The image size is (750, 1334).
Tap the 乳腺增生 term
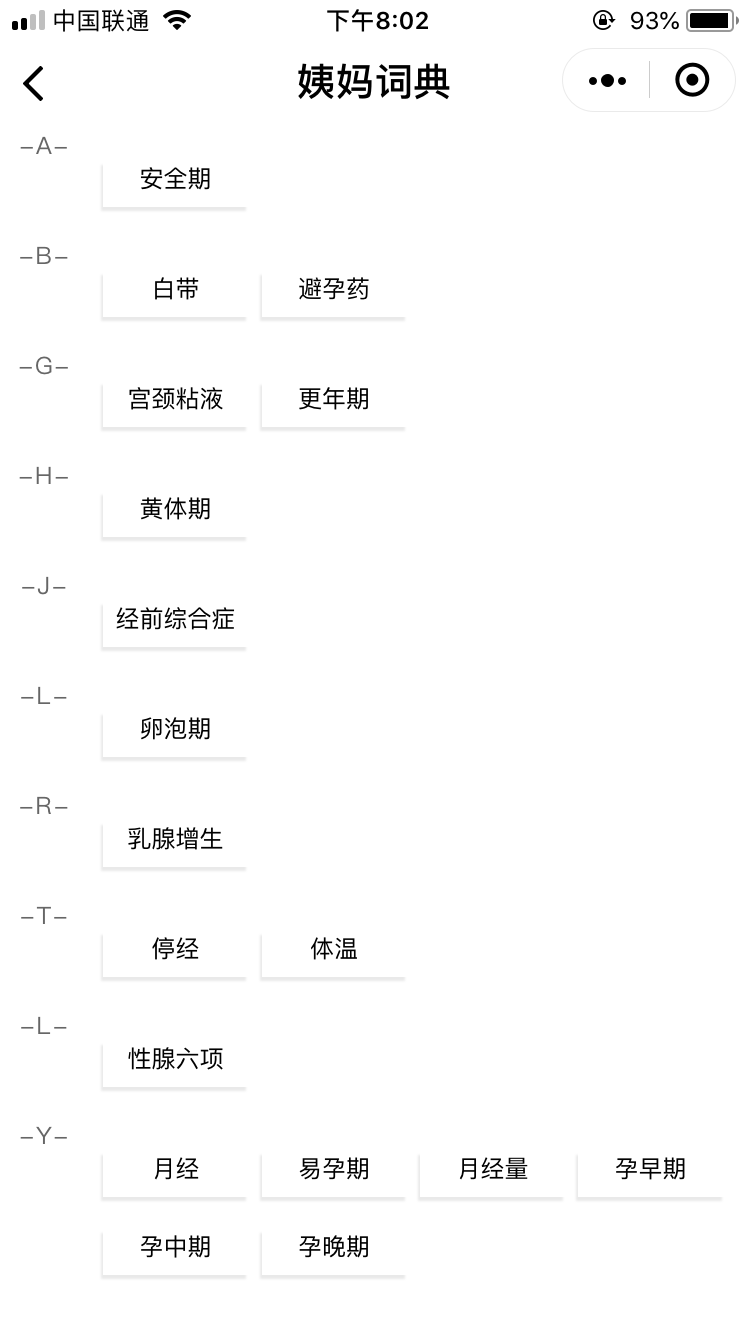[175, 840]
